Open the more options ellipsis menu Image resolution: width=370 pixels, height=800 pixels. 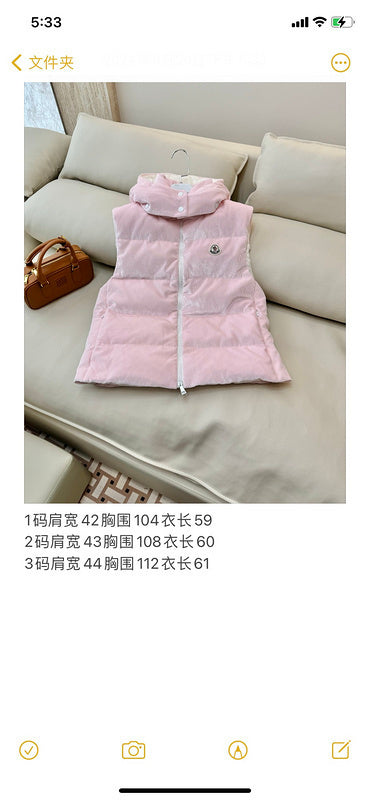point(340,63)
